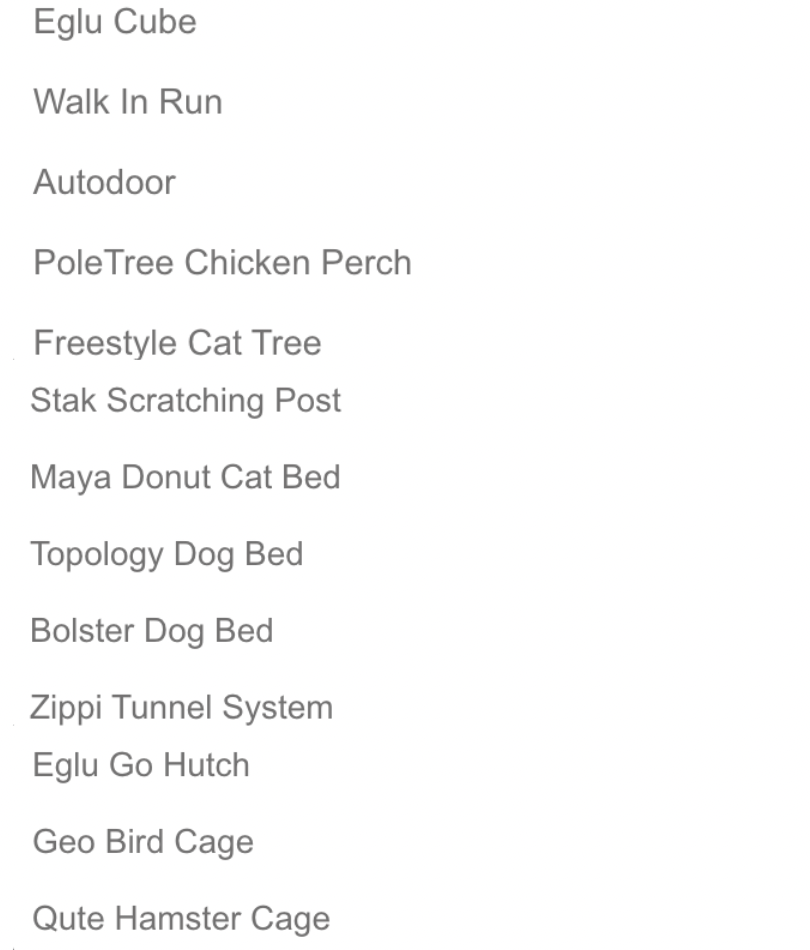Image resolution: width=810 pixels, height=950 pixels.
Task: Go to the Autodoor page
Action: coord(104,182)
